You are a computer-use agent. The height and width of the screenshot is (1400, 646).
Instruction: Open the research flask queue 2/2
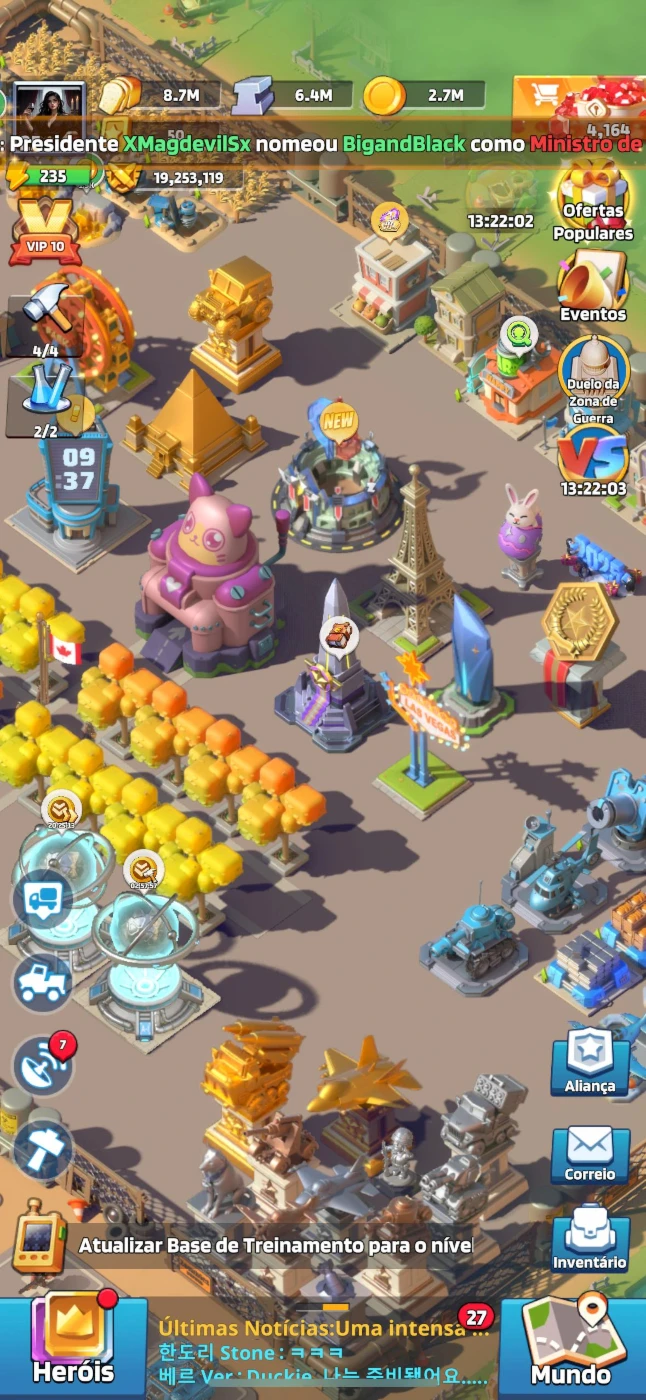click(45, 402)
